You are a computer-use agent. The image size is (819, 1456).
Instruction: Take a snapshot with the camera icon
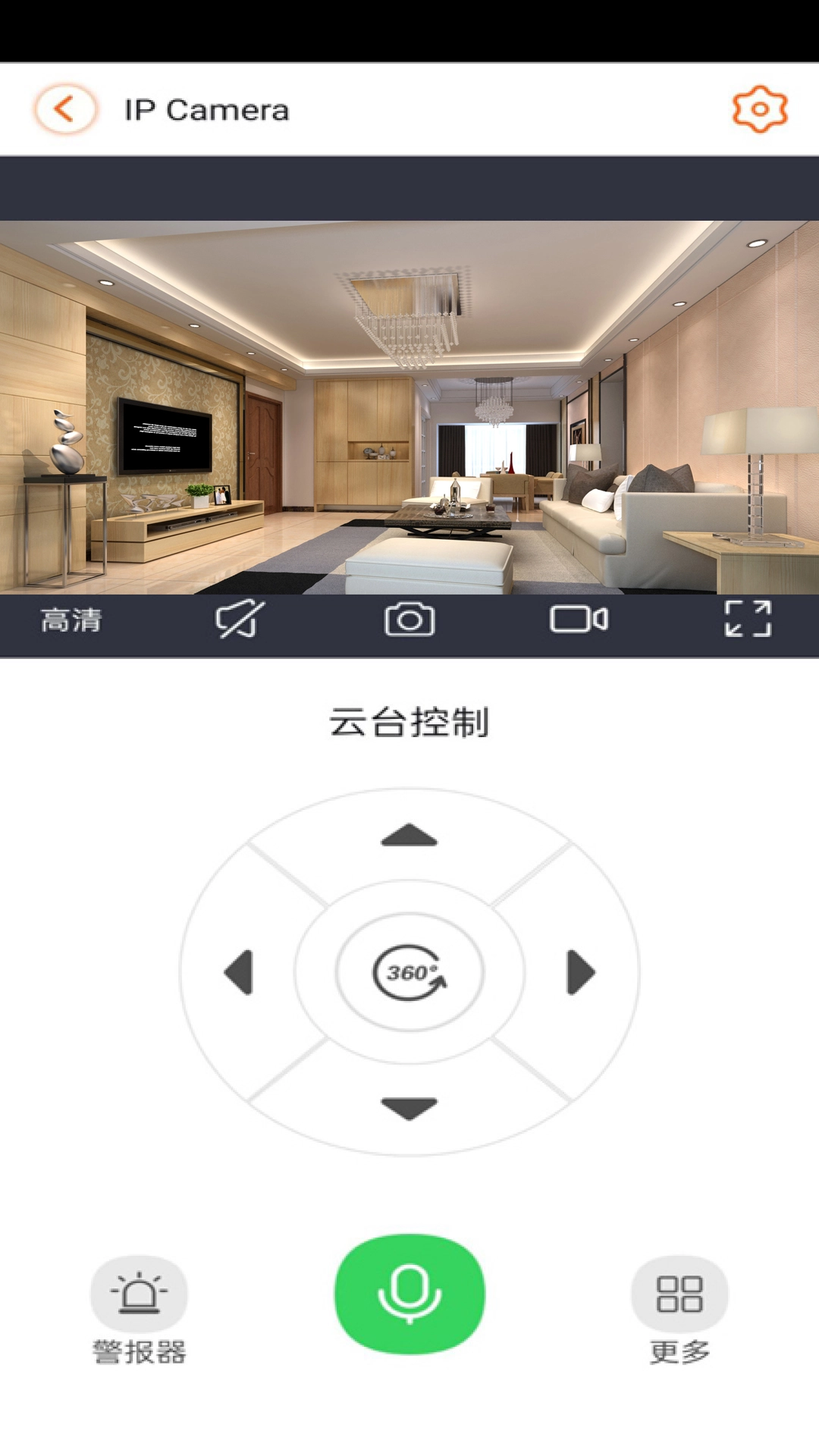click(409, 620)
